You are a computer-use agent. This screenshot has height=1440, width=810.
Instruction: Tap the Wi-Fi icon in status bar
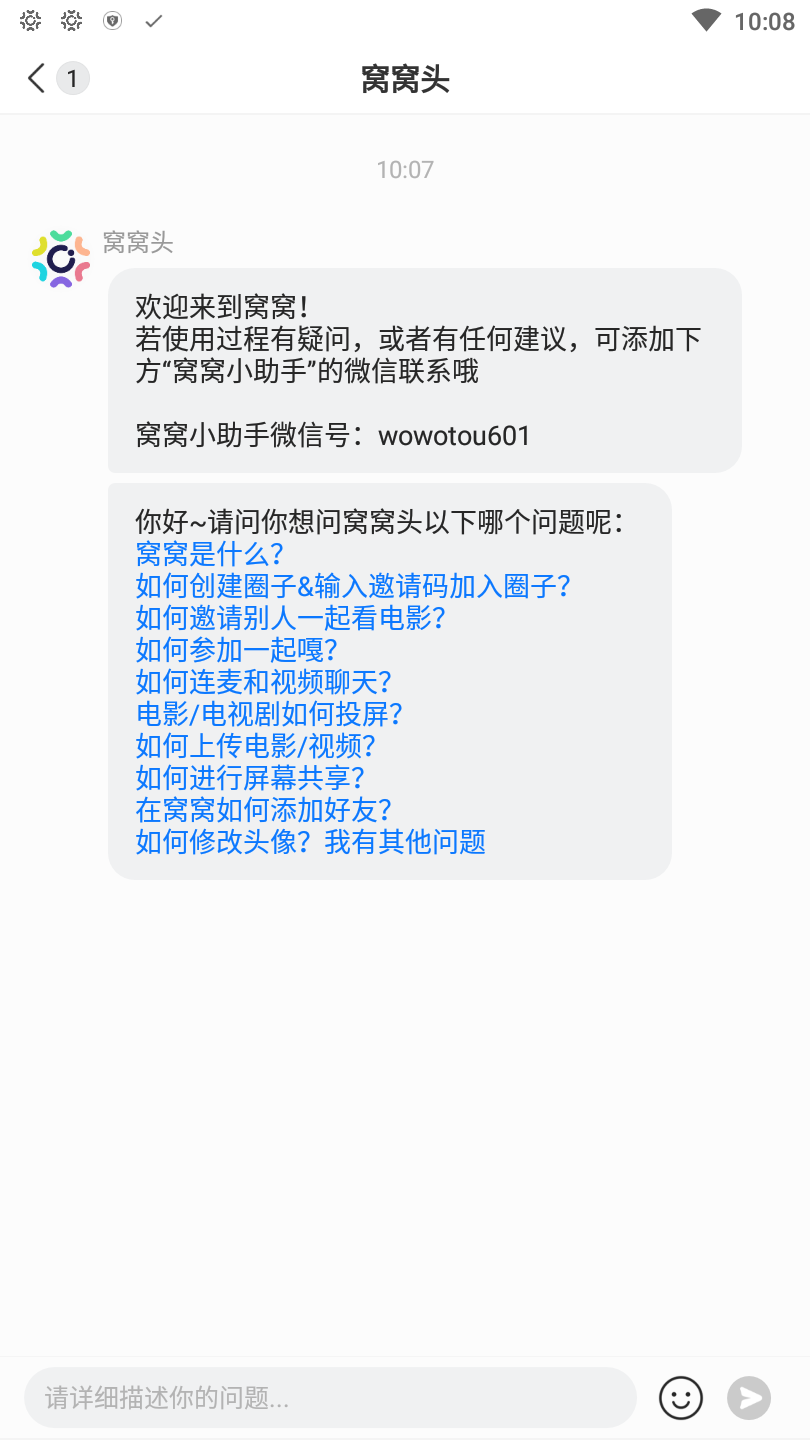click(x=706, y=20)
